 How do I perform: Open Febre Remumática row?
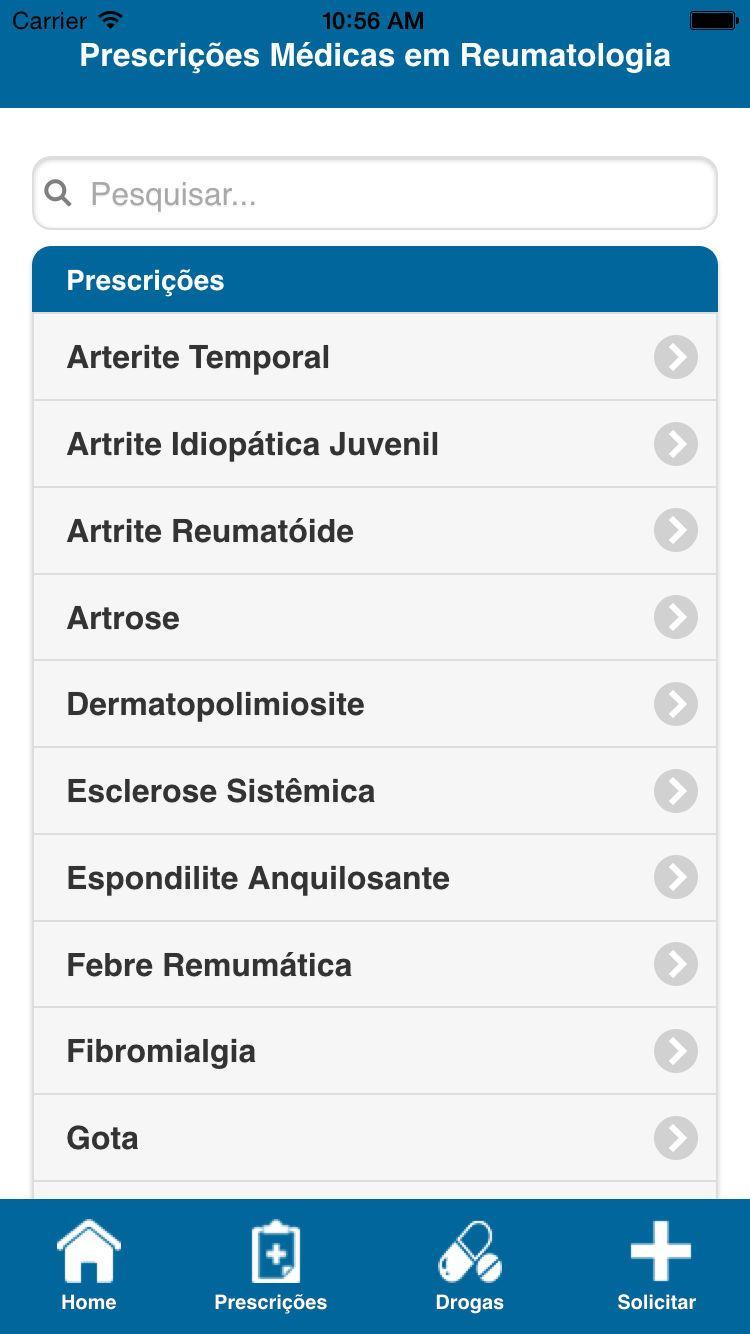click(375, 965)
